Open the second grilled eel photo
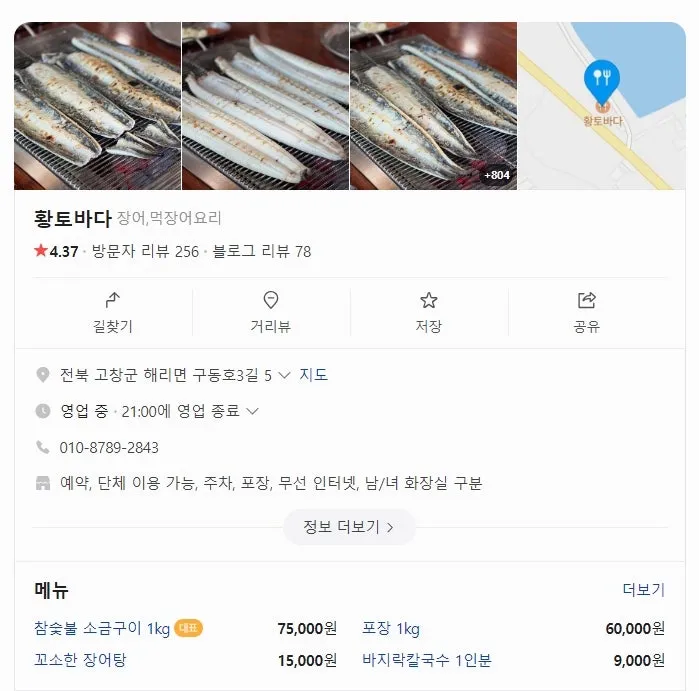Image resolution: width=699 pixels, height=691 pixels. click(265, 106)
